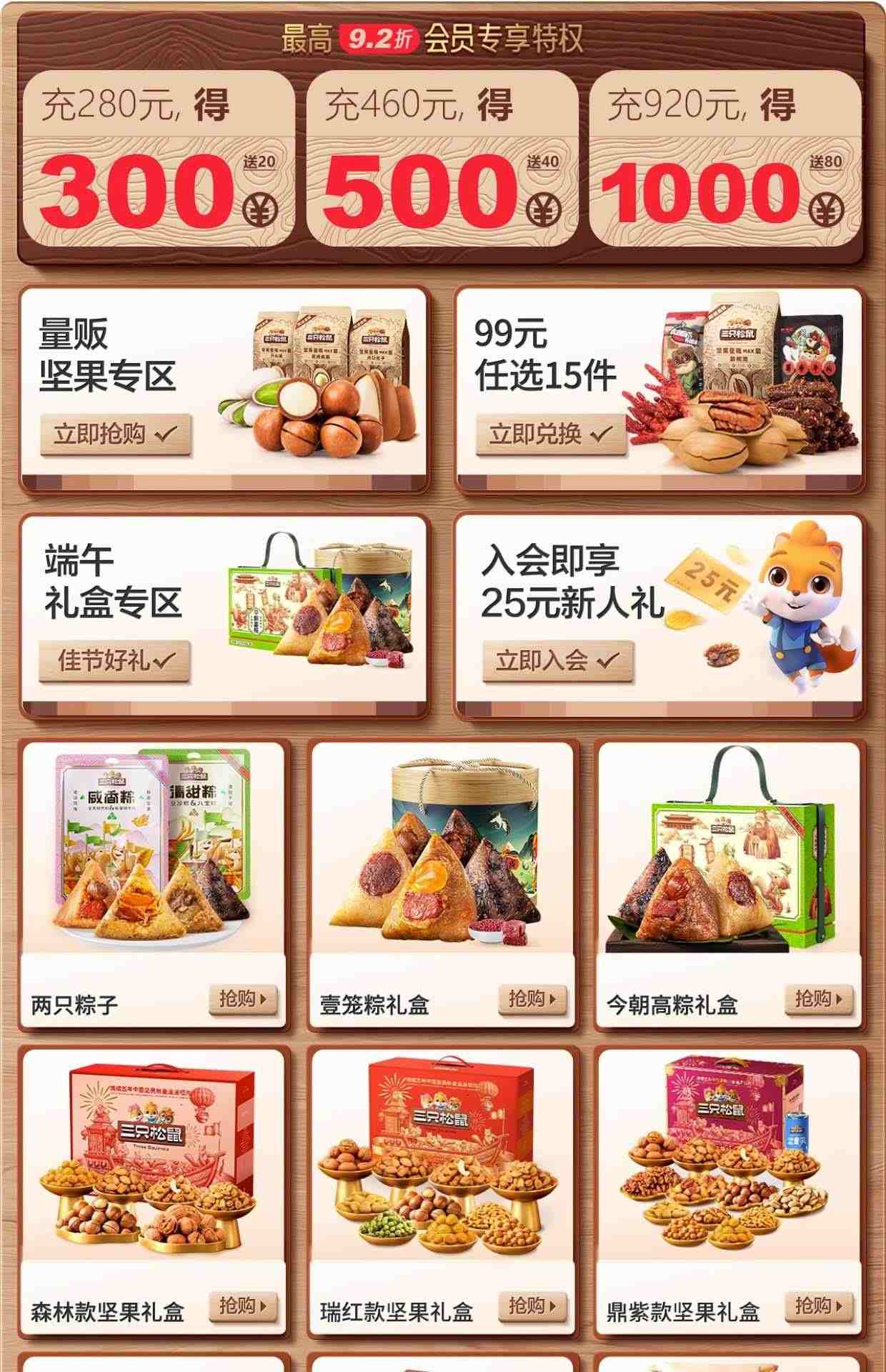The height and width of the screenshot is (1372, 886).
Task: Select the 充280元得300 recharge card
Action: [x=157, y=159]
